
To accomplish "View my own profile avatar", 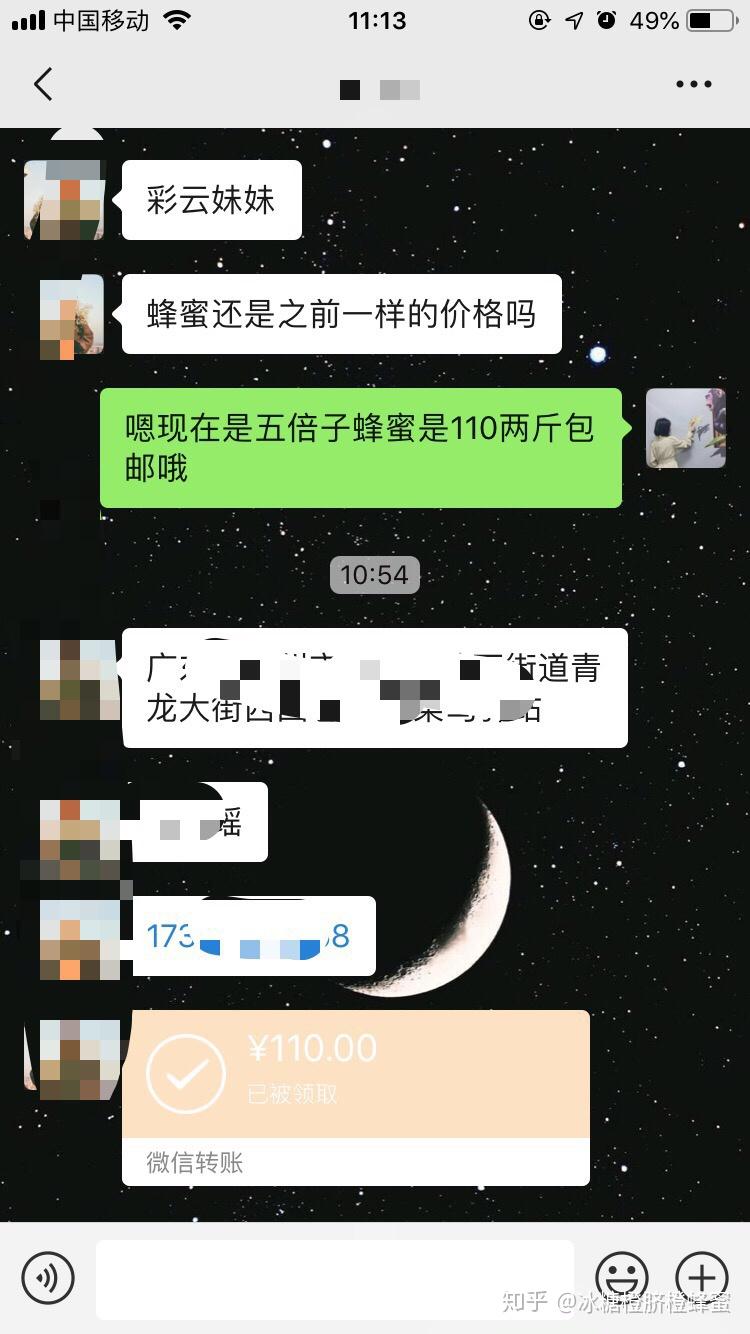I will [685, 428].
